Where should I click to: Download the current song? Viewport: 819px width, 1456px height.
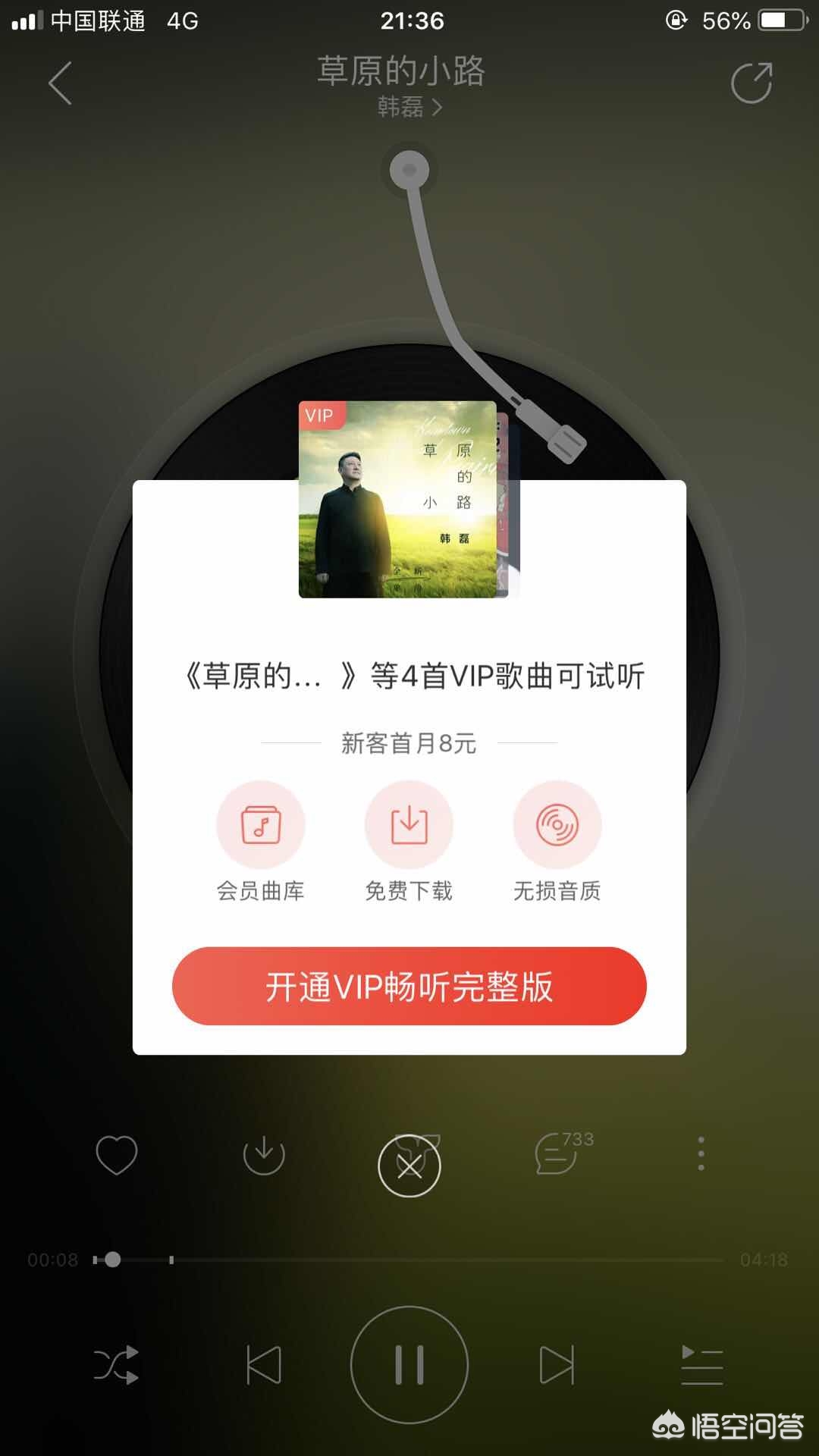click(263, 1155)
